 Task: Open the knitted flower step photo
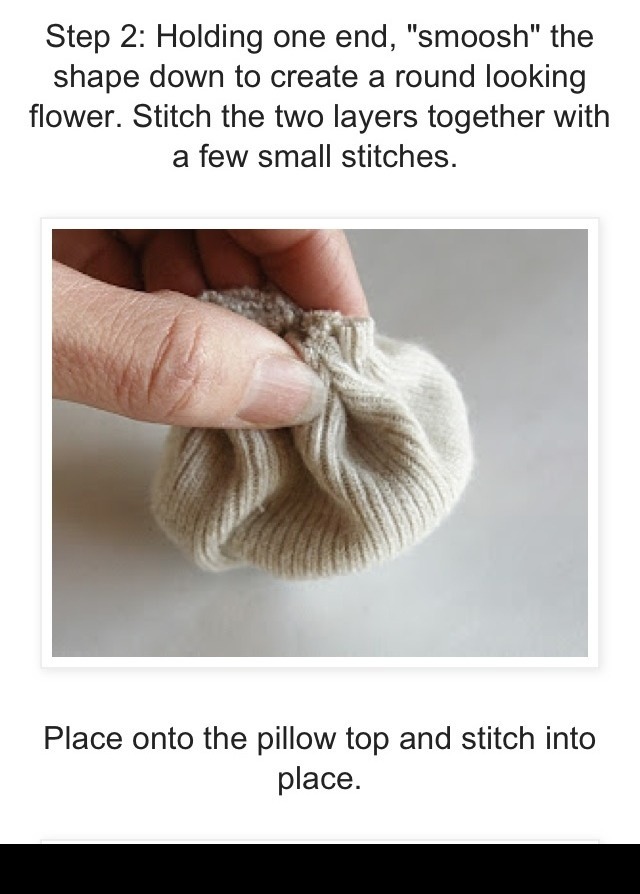[x=320, y=442]
